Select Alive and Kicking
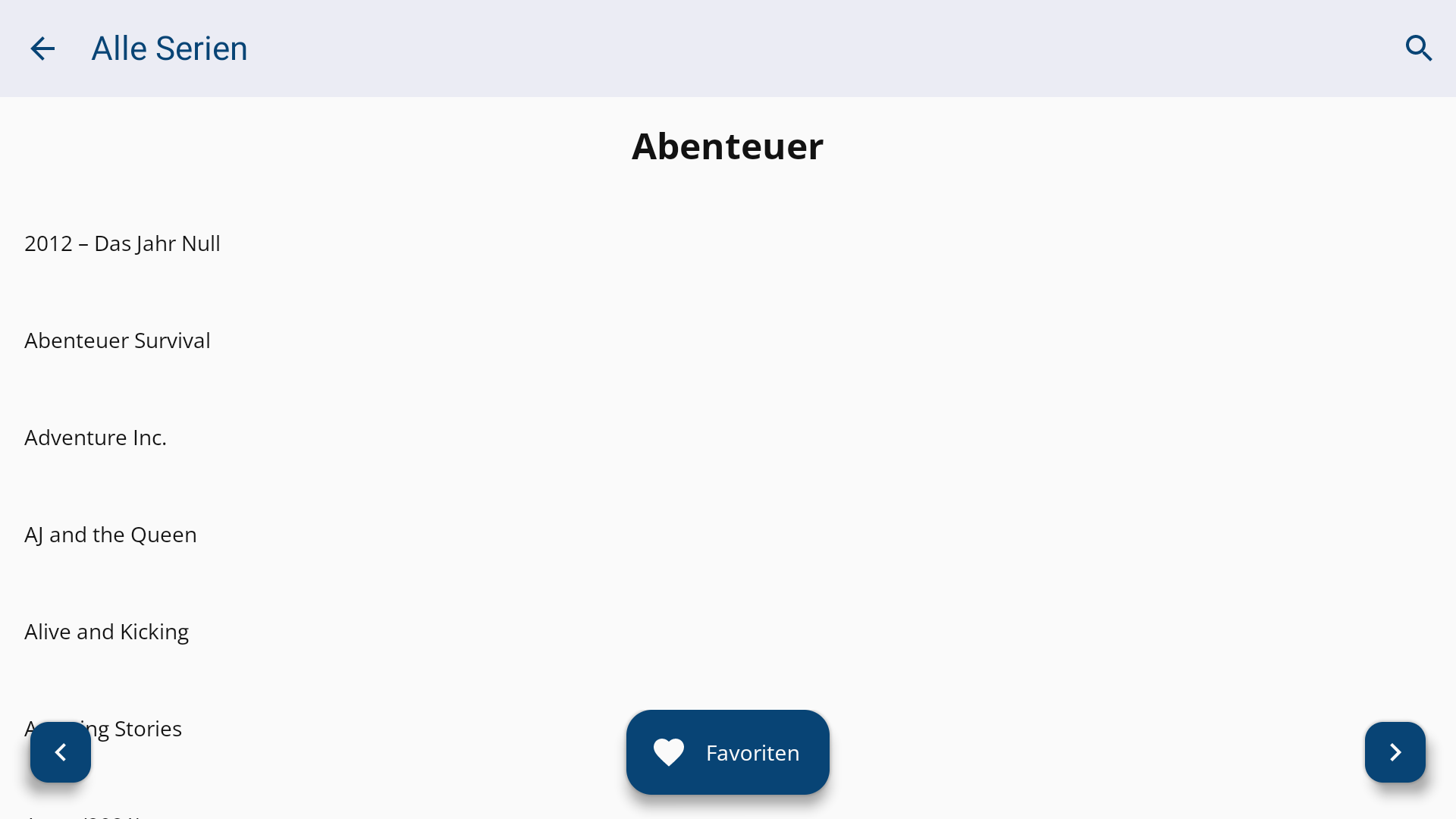The width and height of the screenshot is (1456, 819). [x=107, y=632]
